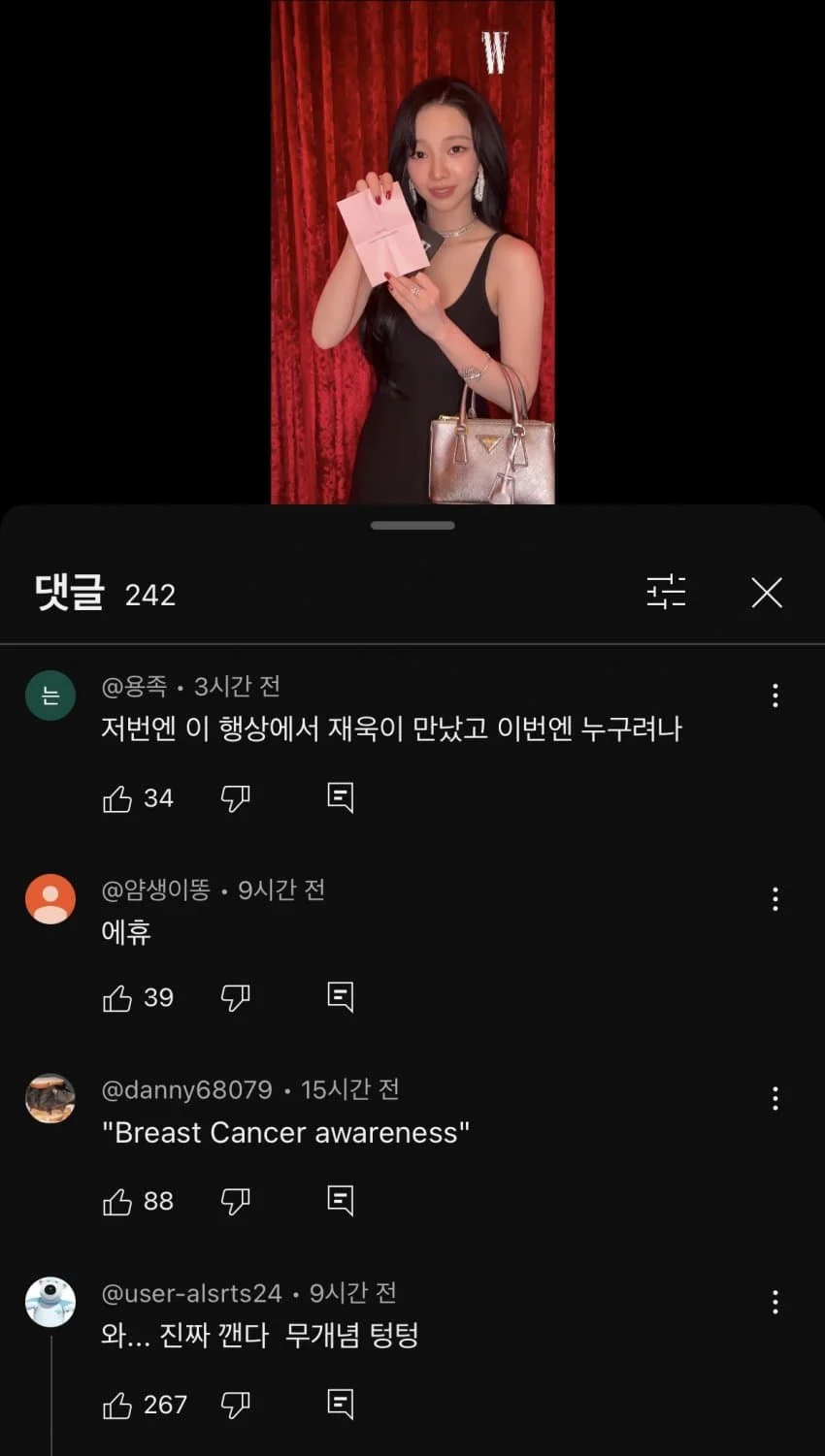The image size is (825, 1456).
Task: Tap the video player above the comments
Action: coord(412,252)
